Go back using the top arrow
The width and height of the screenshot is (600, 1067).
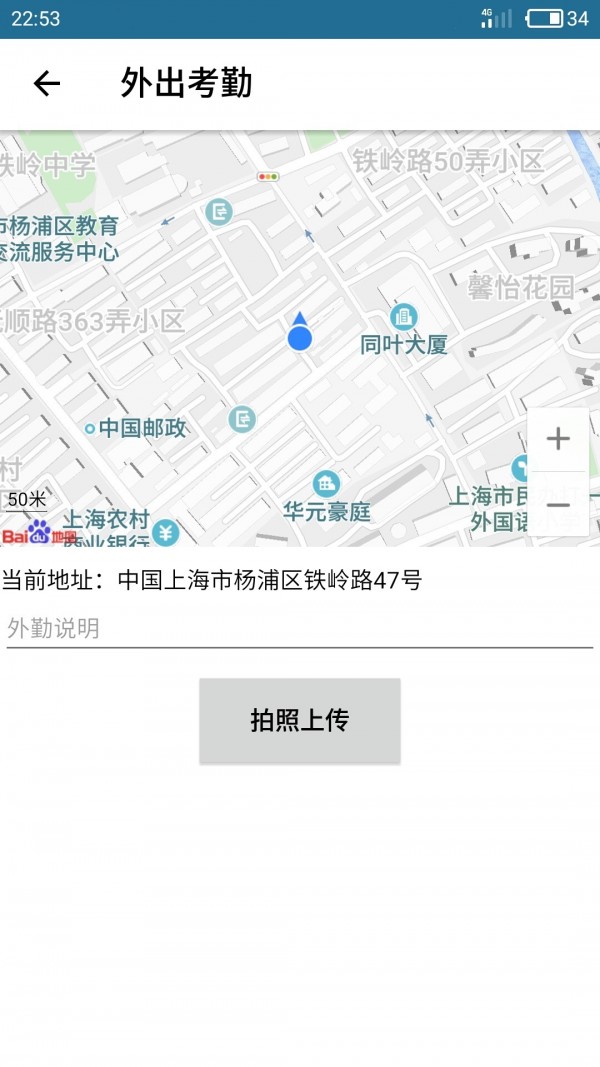coord(47,84)
